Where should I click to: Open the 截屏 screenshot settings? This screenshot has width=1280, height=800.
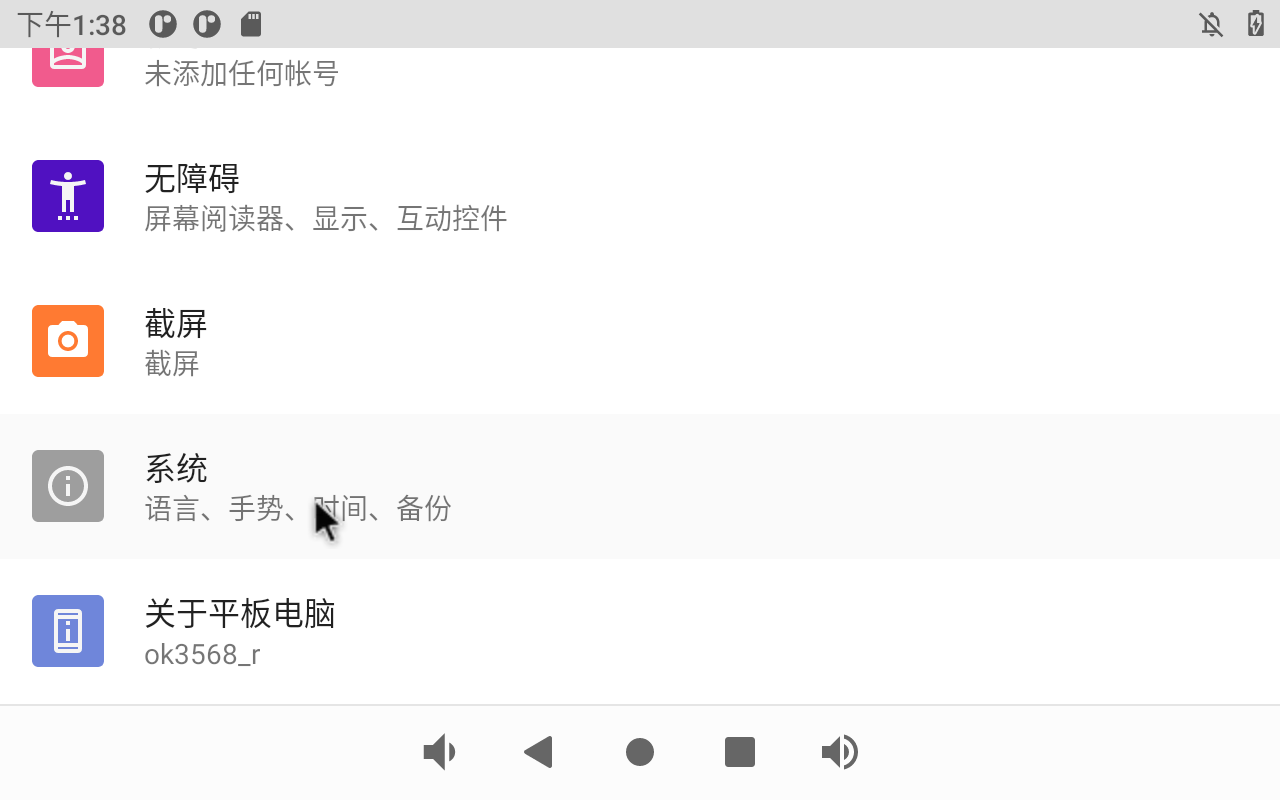[x=175, y=342]
